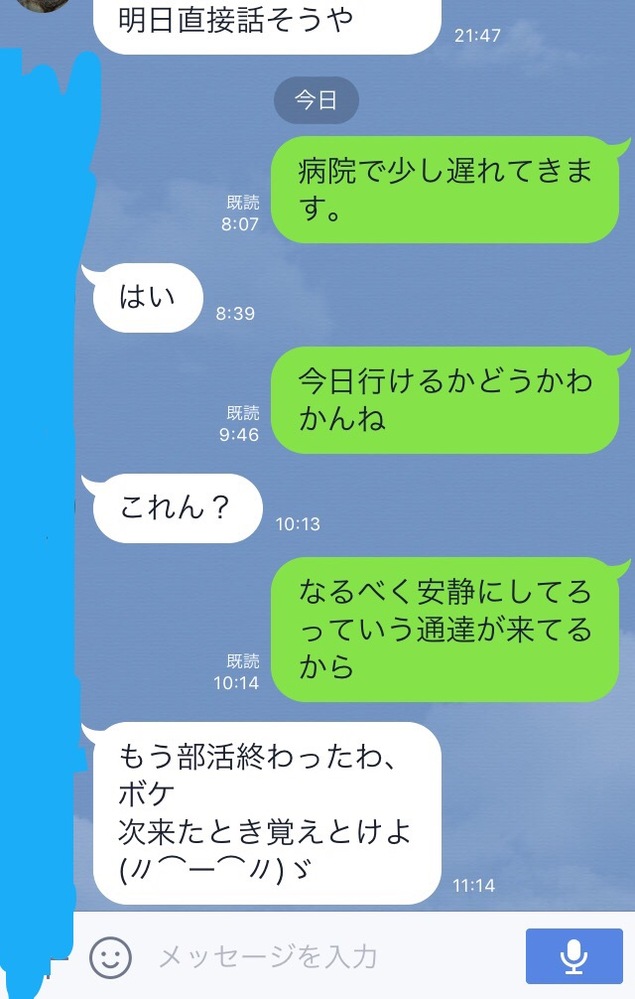Start a voice message with the microphone
Viewport: 635px width, 999px height.
coord(573,956)
